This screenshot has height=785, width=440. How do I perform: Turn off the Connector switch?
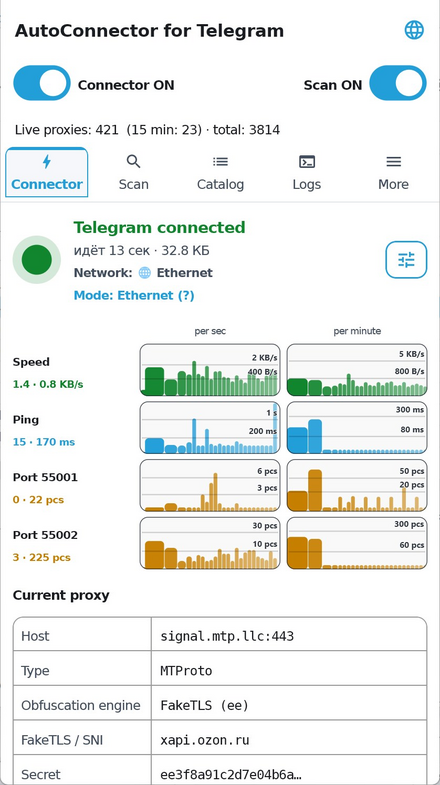point(42,83)
